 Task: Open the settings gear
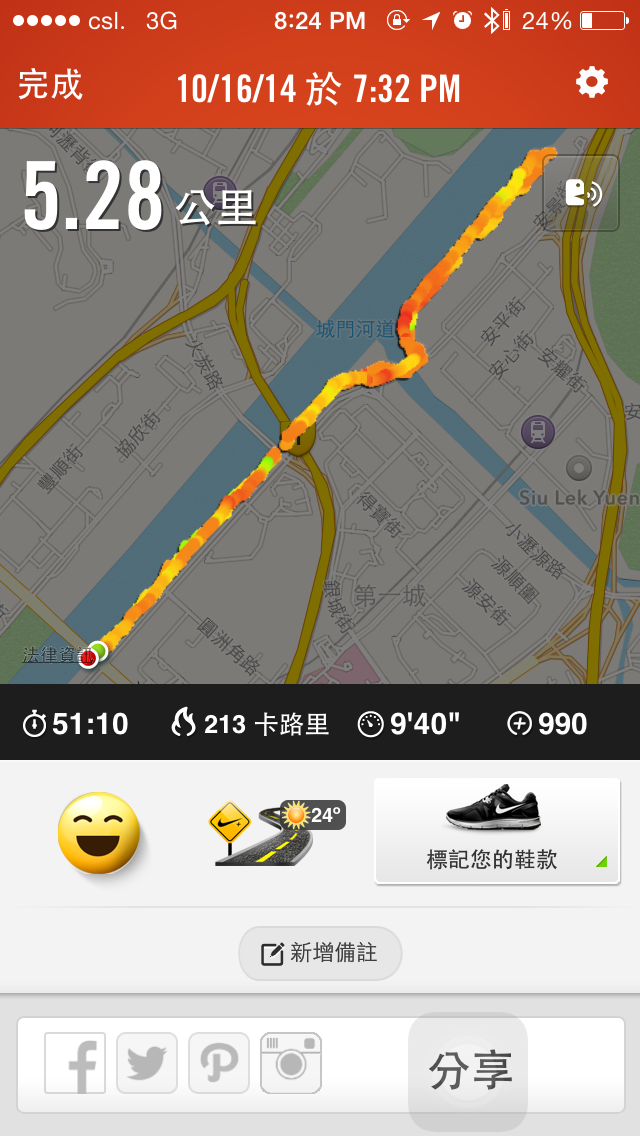592,83
